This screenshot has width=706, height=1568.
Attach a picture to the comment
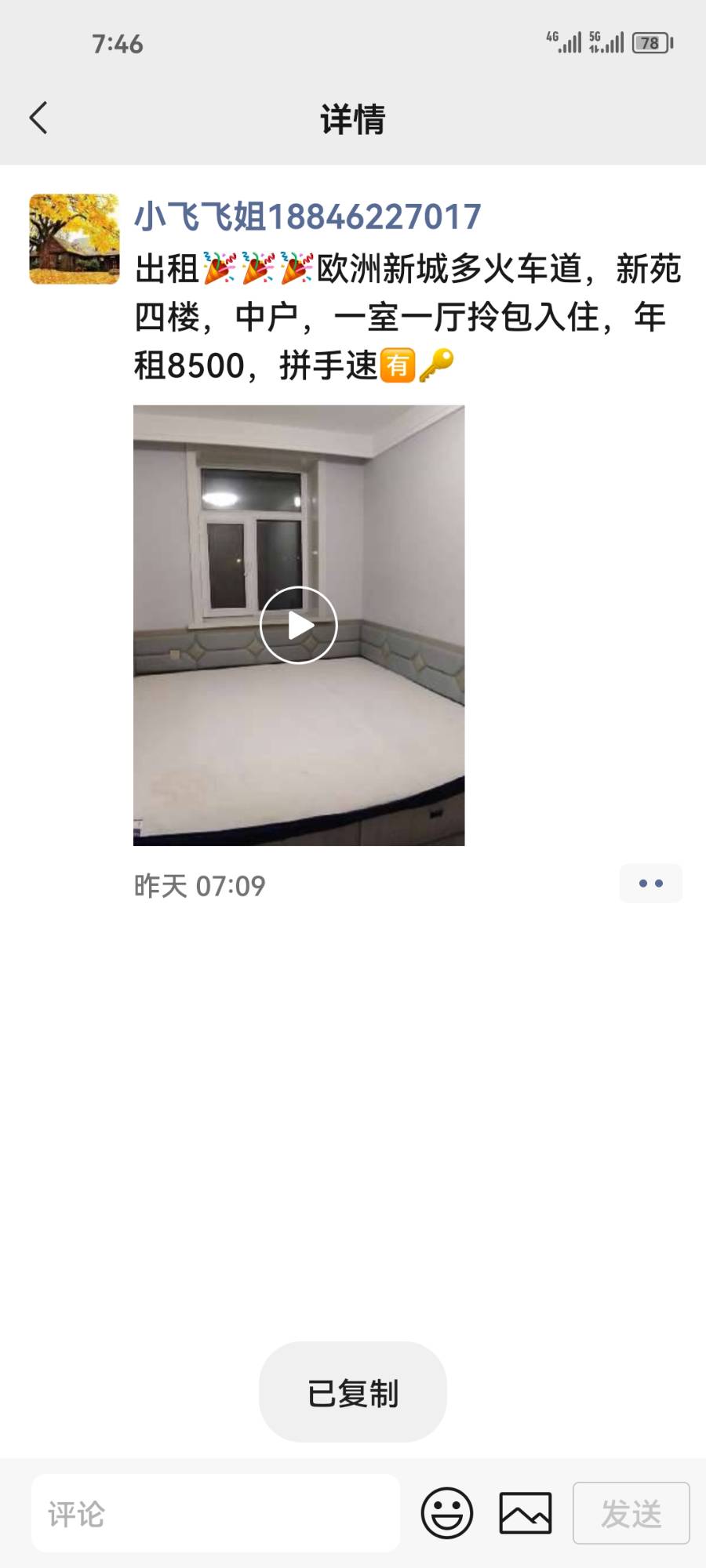(x=525, y=1512)
